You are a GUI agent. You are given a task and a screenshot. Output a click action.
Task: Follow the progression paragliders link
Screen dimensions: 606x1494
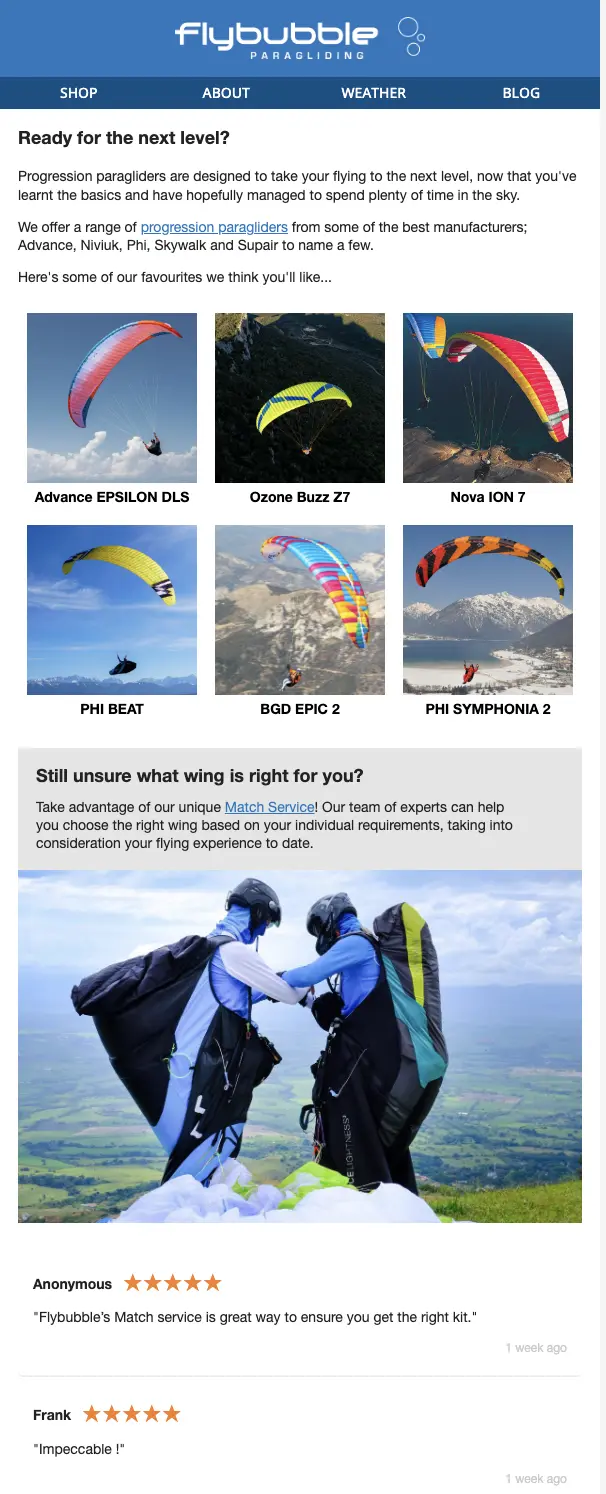pos(214,228)
